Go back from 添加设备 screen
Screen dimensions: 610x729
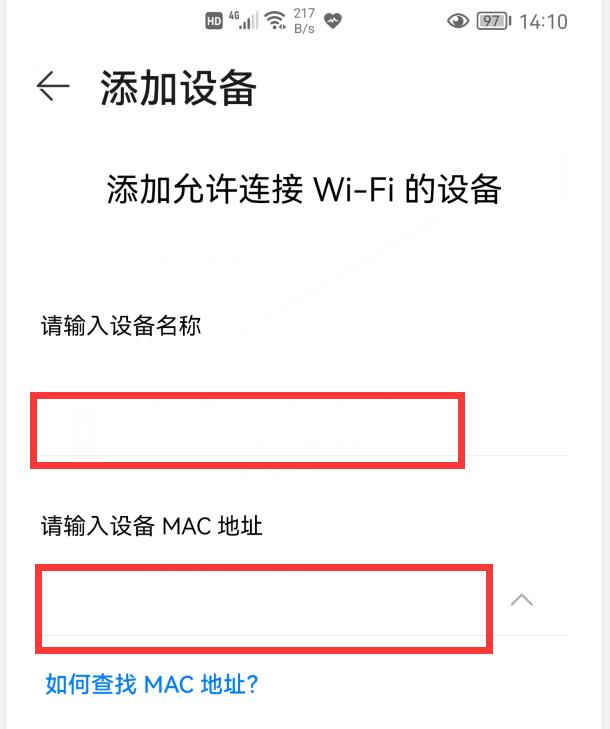point(53,87)
